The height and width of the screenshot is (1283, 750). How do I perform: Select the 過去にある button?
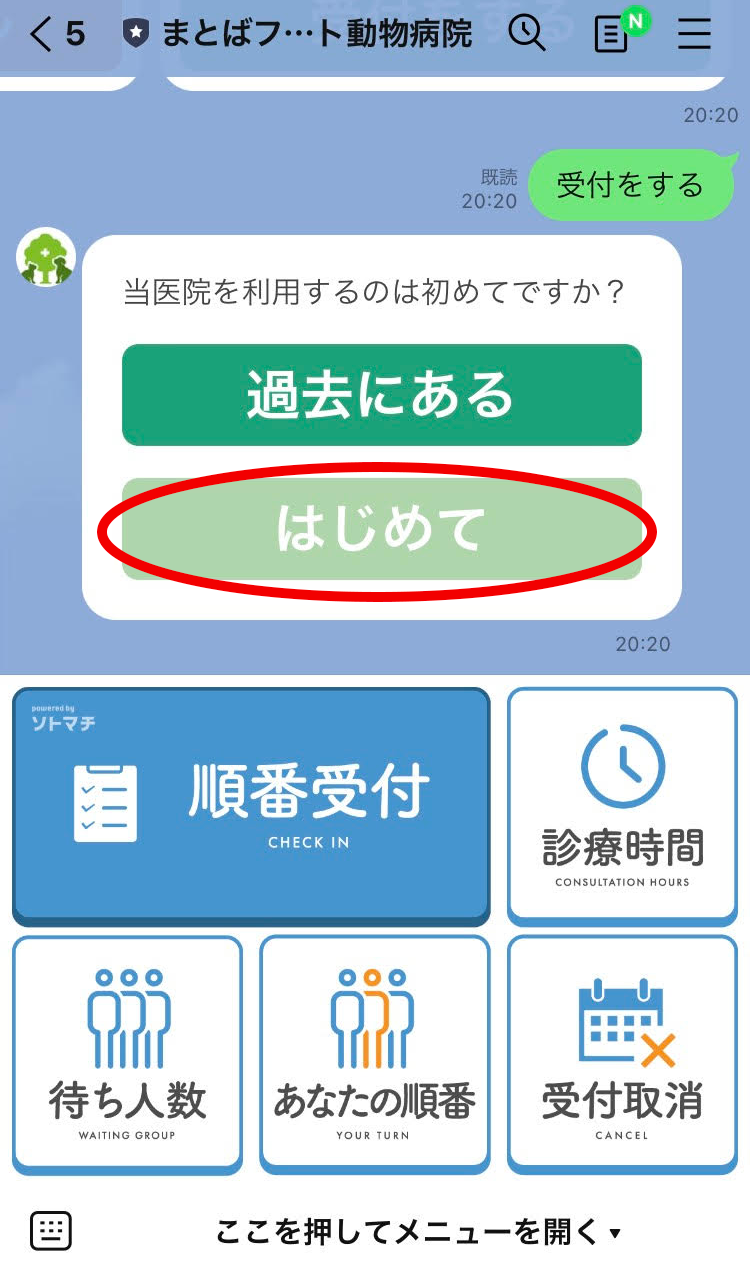(381, 395)
